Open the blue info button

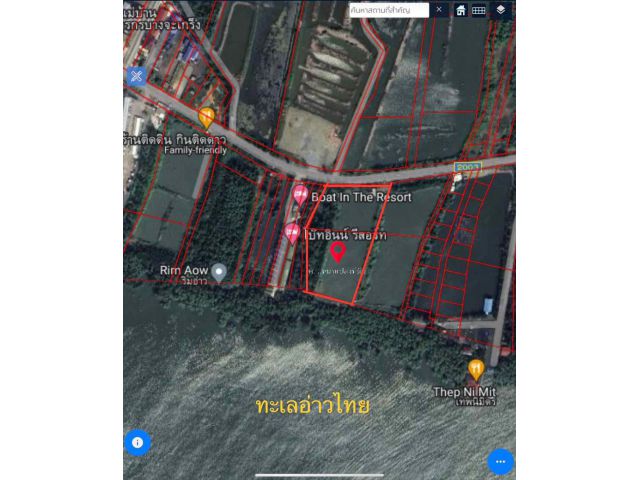[x=137, y=441]
